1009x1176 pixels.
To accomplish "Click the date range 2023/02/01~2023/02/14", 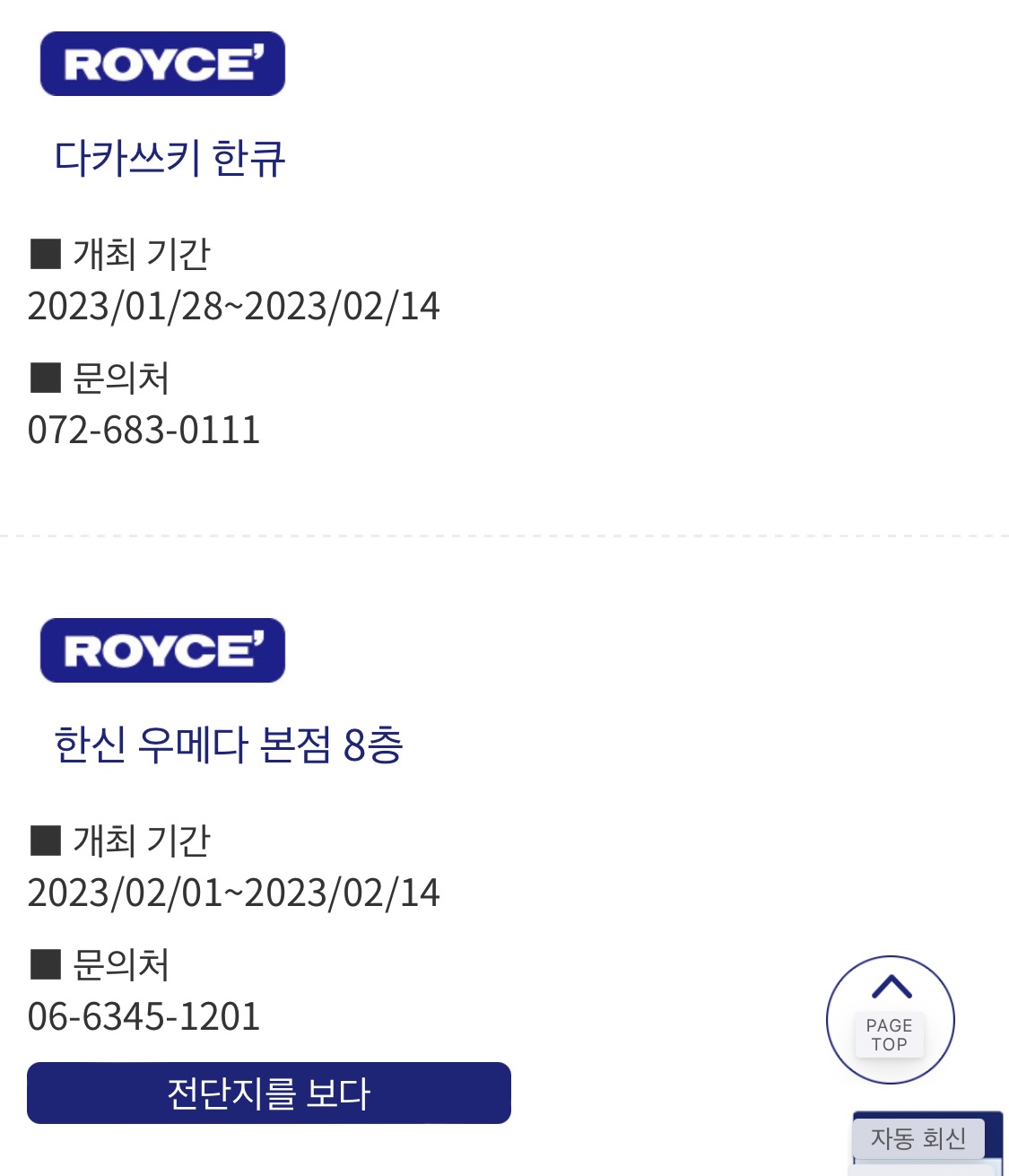I will 233,891.
